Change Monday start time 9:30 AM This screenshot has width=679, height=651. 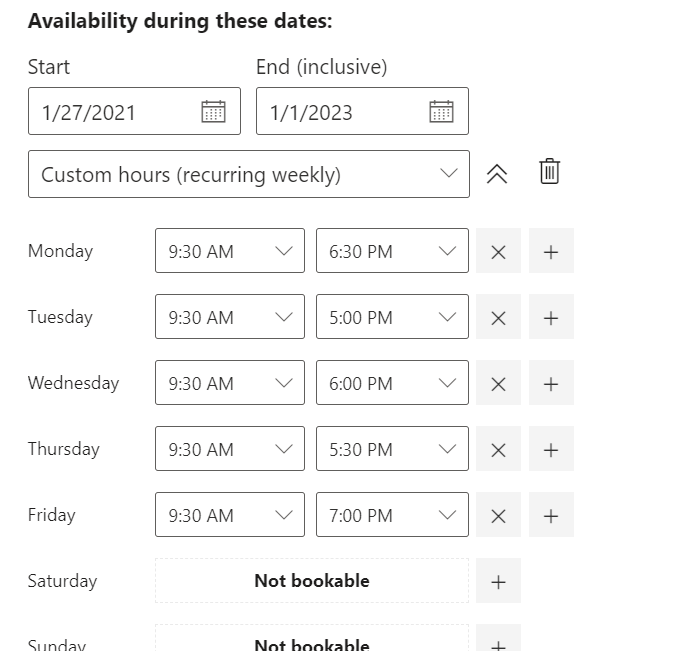[230, 251]
